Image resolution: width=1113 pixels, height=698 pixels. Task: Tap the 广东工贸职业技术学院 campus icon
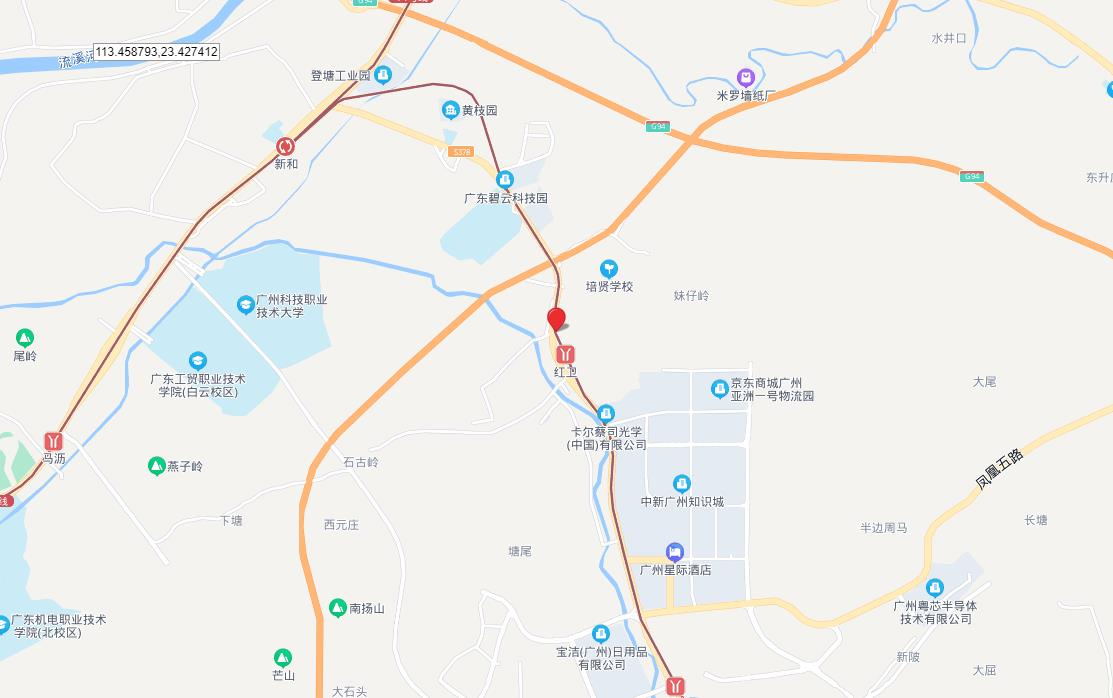pyautogui.click(x=198, y=361)
